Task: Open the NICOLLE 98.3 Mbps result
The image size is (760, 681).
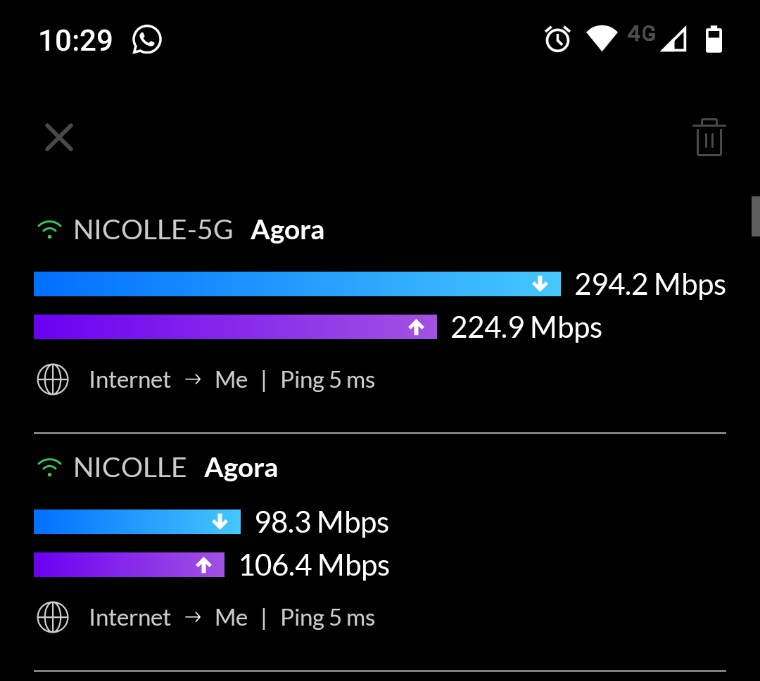Action: 380,544
